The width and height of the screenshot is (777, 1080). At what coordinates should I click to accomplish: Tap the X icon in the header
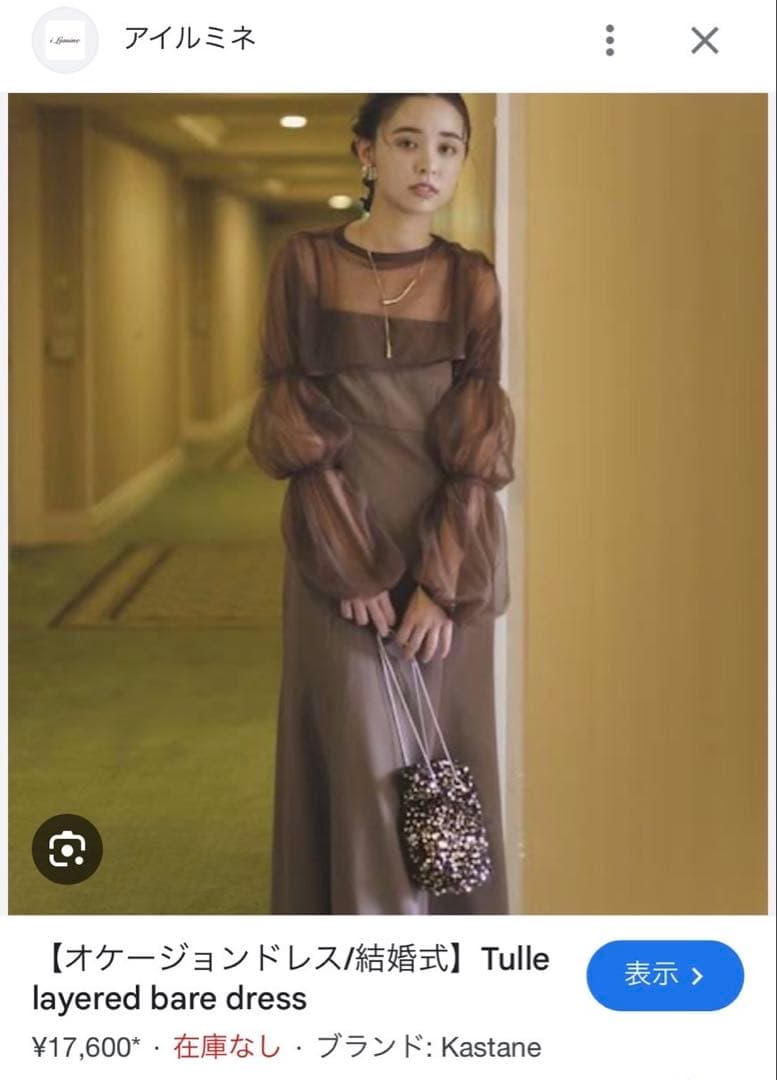[705, 41]
